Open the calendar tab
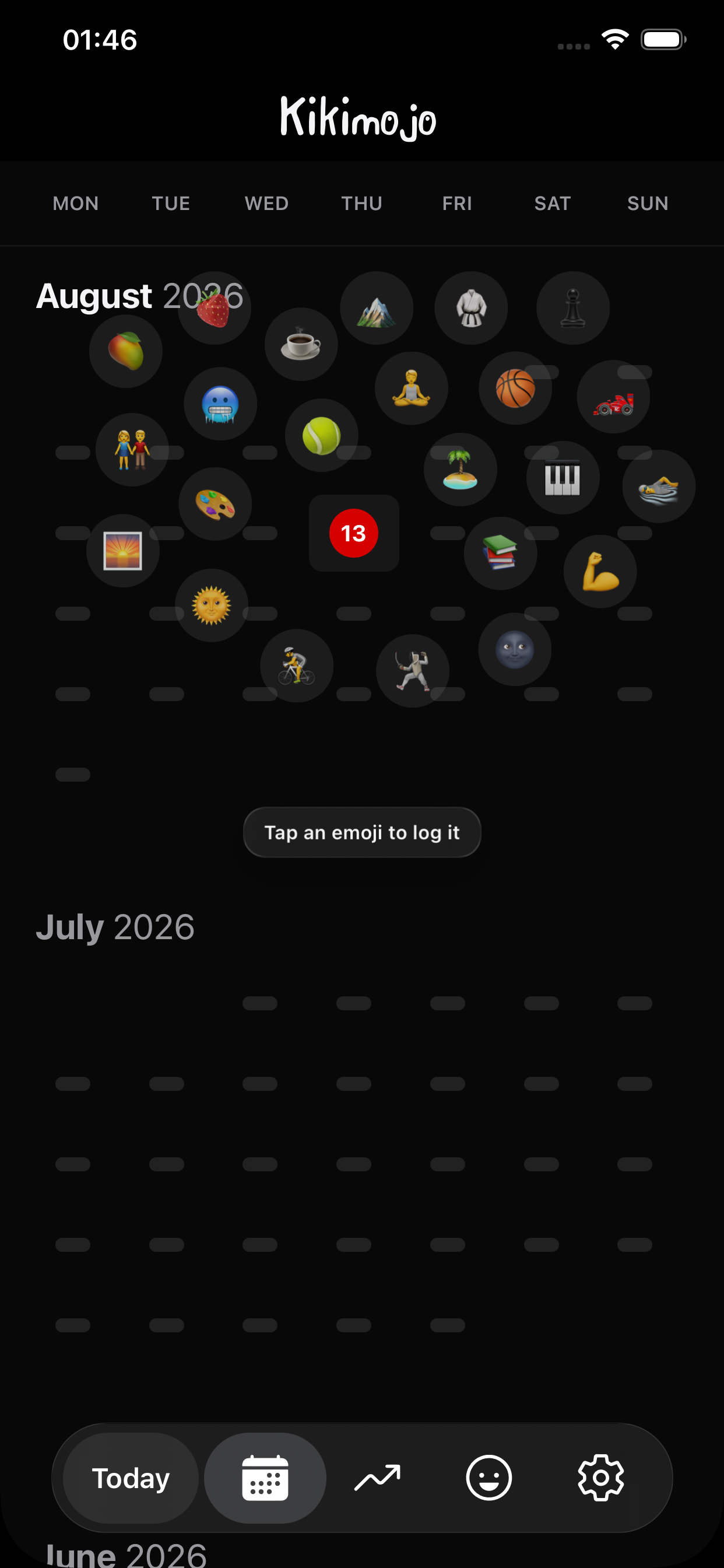This screenshot has width=724, height=1568. [x=265, y=1478]
